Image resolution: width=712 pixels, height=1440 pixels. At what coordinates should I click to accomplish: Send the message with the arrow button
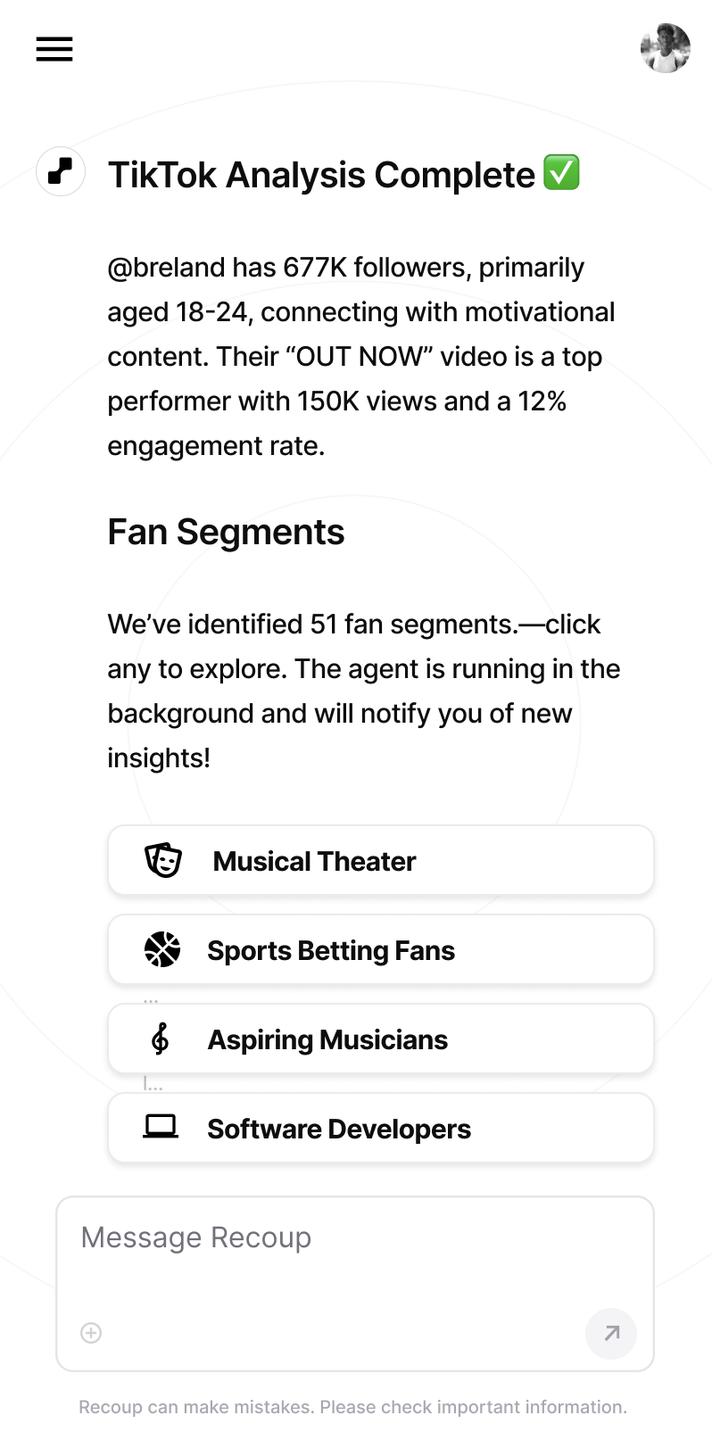tap(611, 1333)
